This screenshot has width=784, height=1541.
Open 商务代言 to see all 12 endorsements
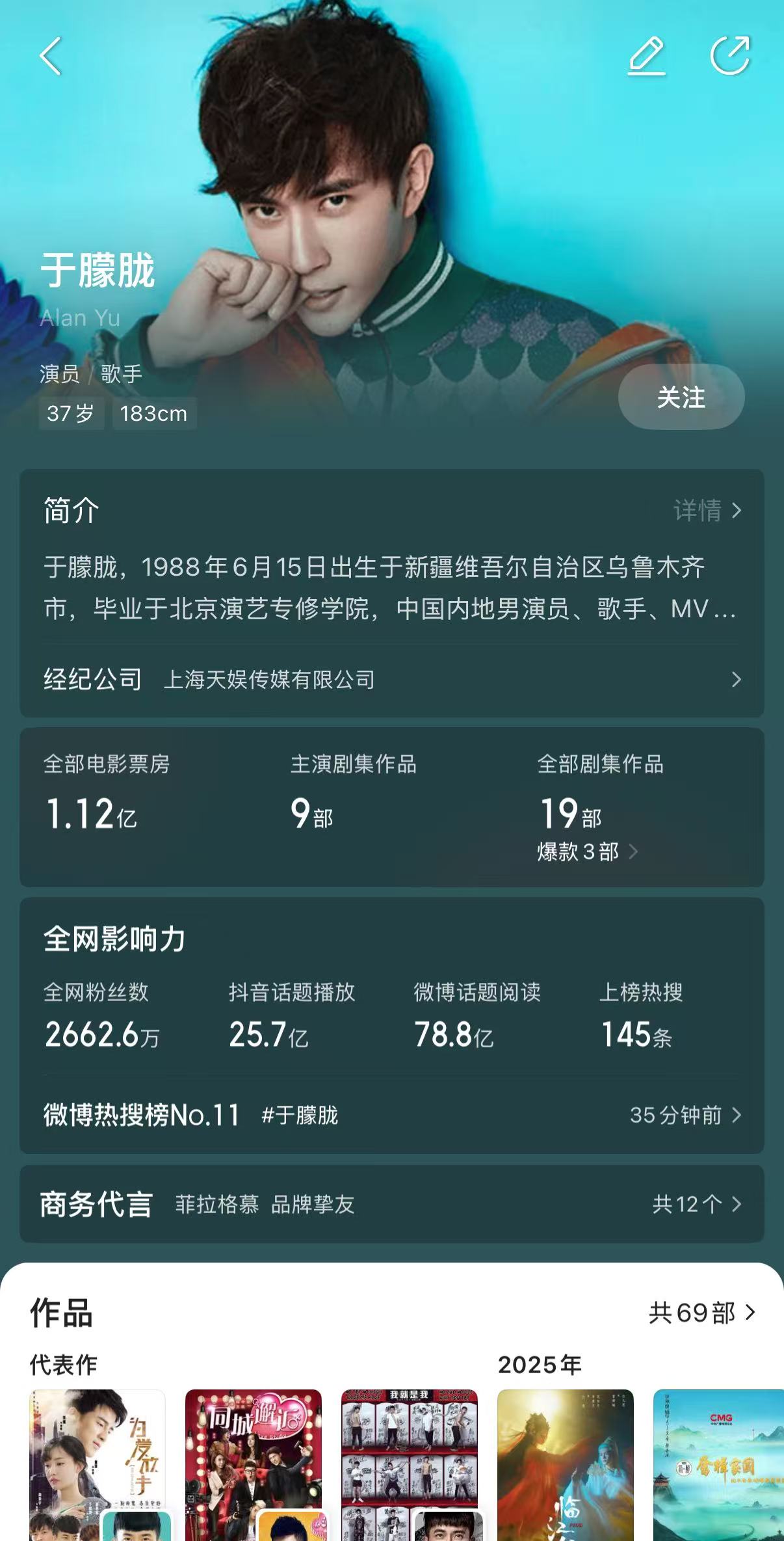pyautogui.click(x=391, y=1204)
